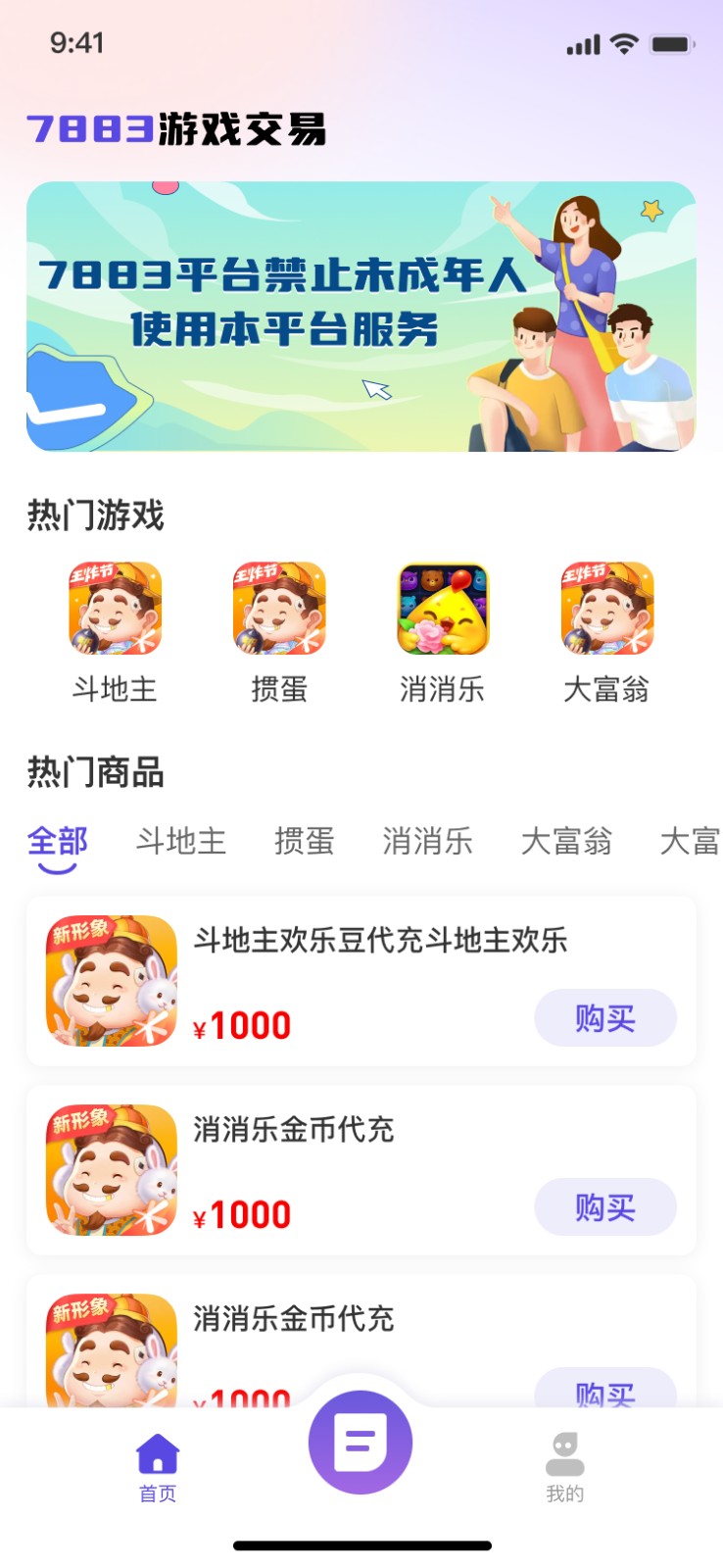Go to the 首页 tab

click(x=158, y=1466)
